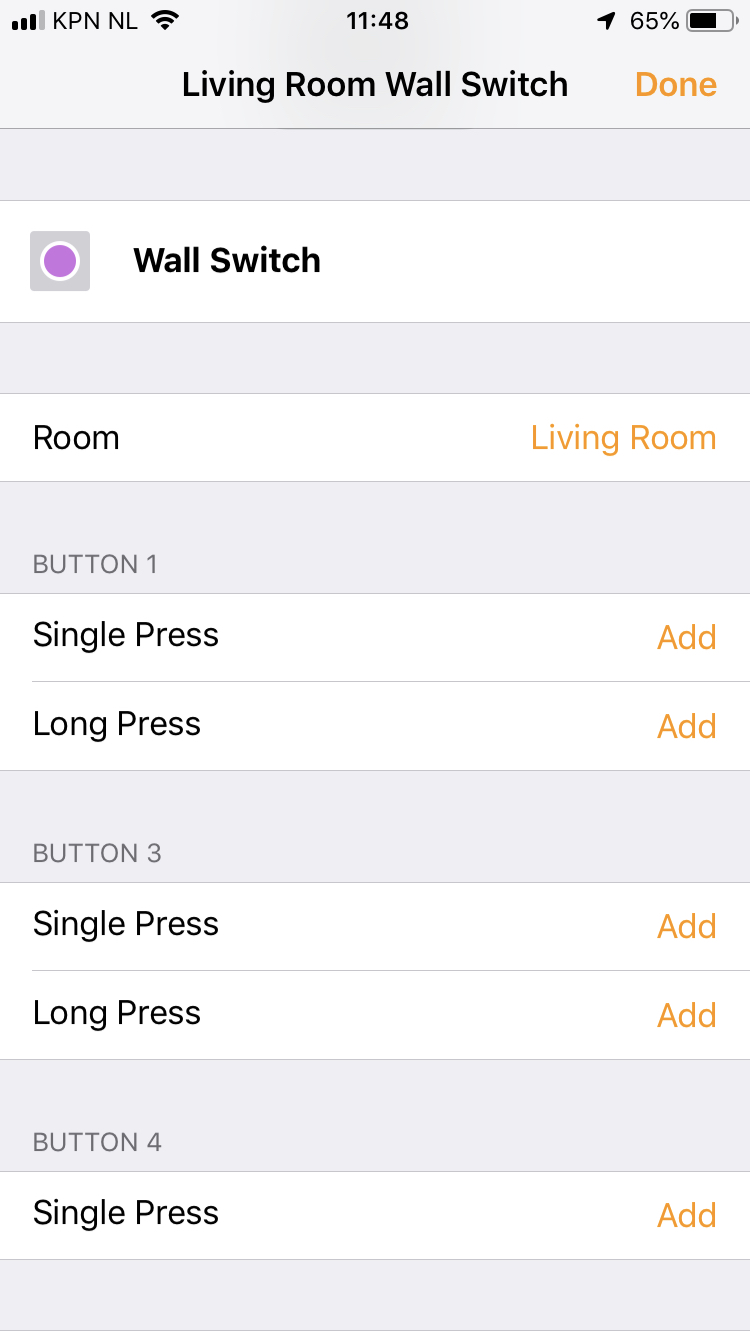Image resolution: width=750 pixels, height=1334 pixels.
Task: Change the Wall Switch icon
Action: [x=60, y=261]
